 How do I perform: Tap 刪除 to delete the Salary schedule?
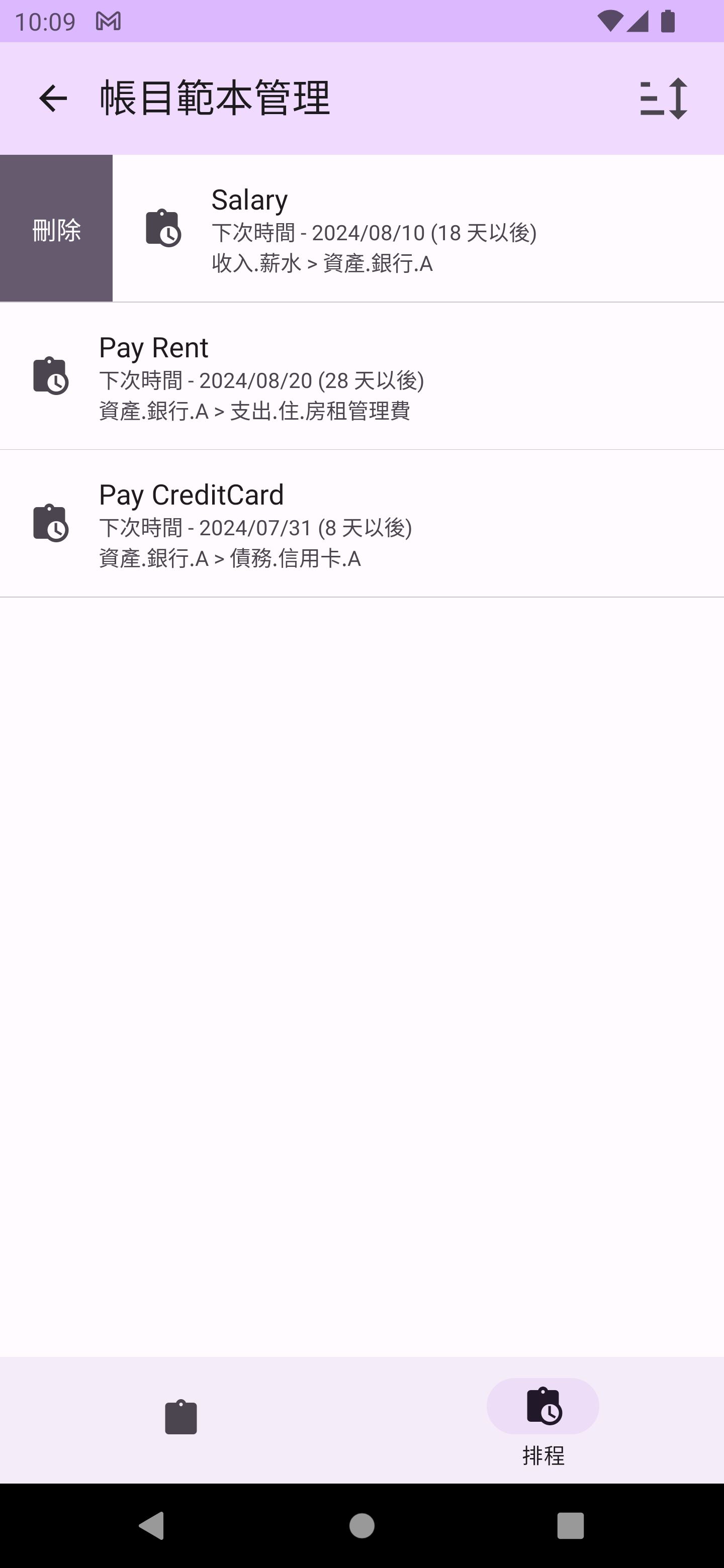click(56, 229)
